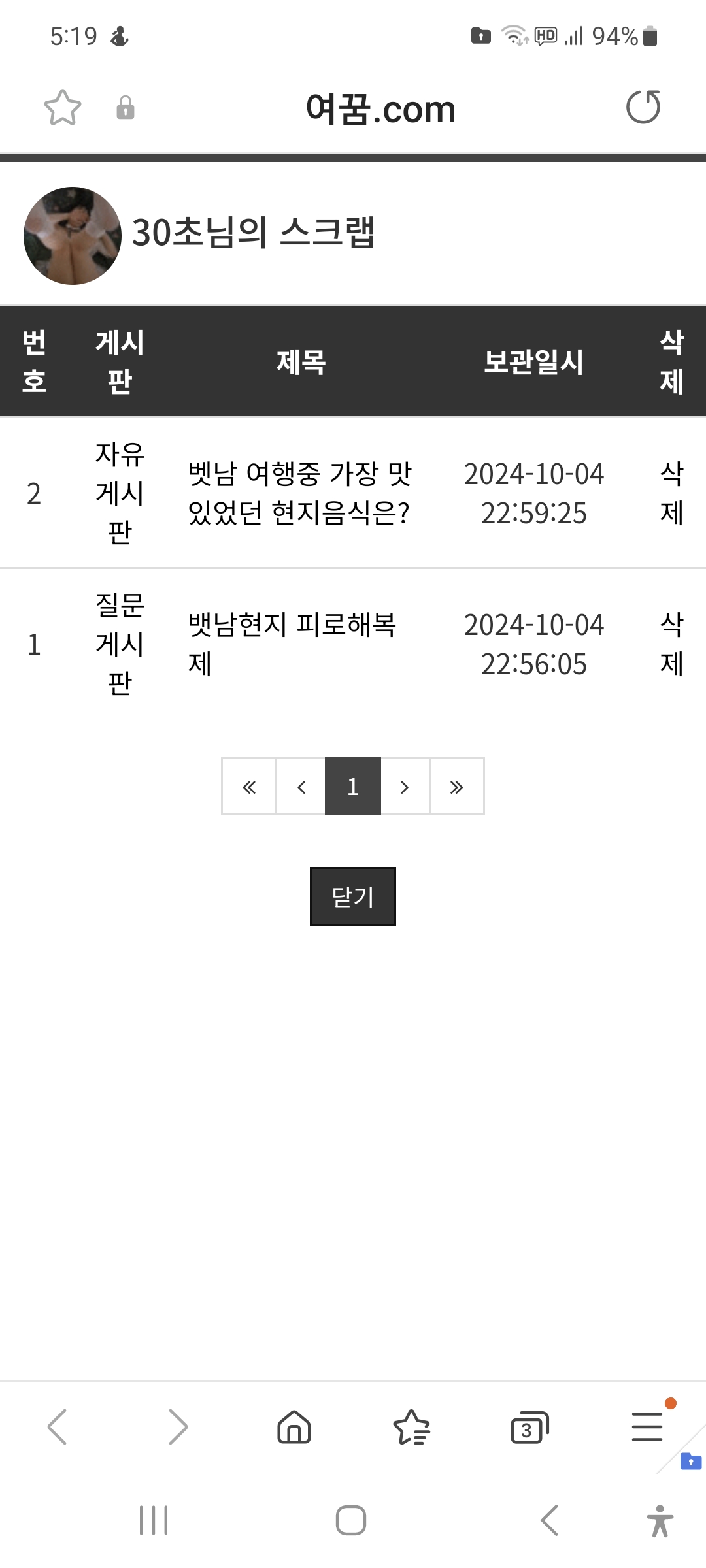Open the browser home page

tap(294, 1427)
